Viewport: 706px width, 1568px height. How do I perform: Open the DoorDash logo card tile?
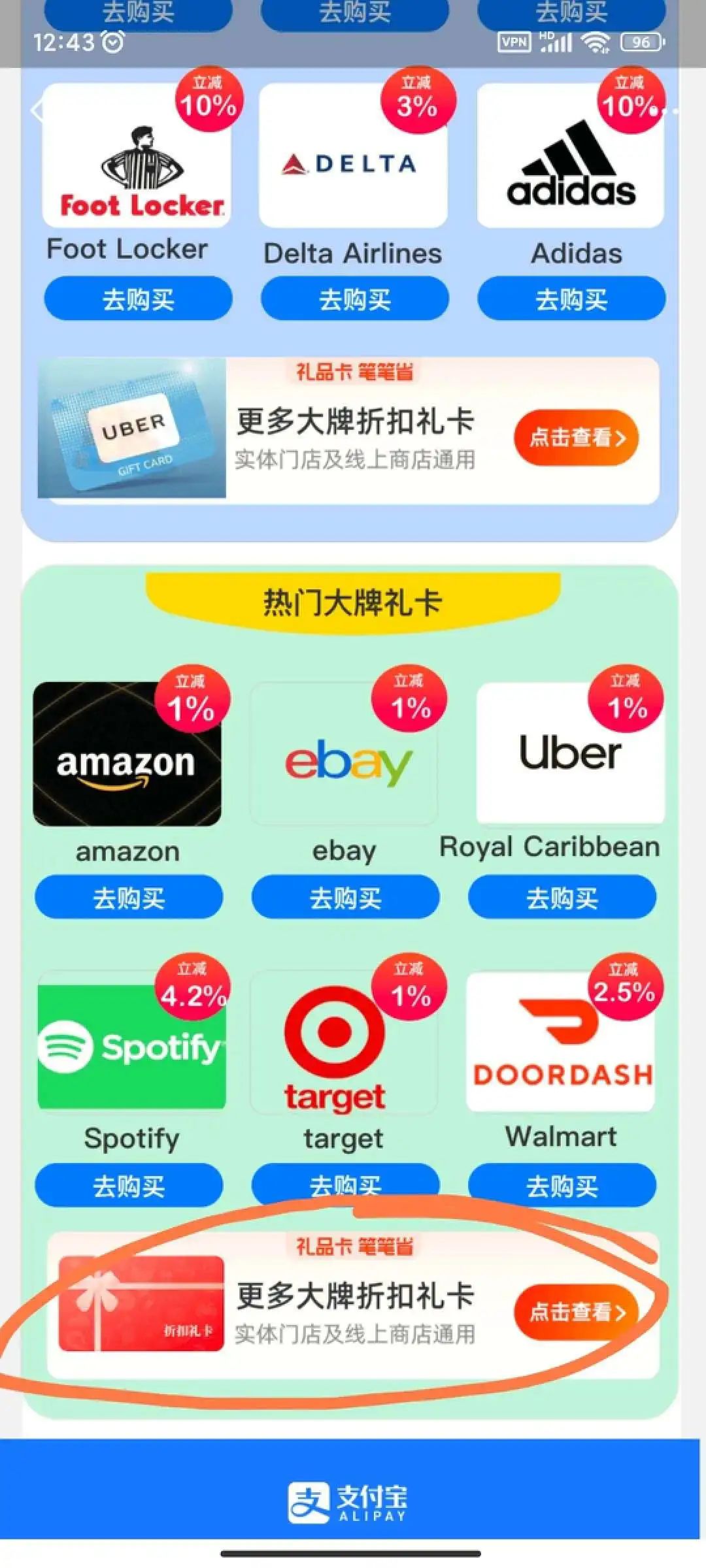point(561,1045)
